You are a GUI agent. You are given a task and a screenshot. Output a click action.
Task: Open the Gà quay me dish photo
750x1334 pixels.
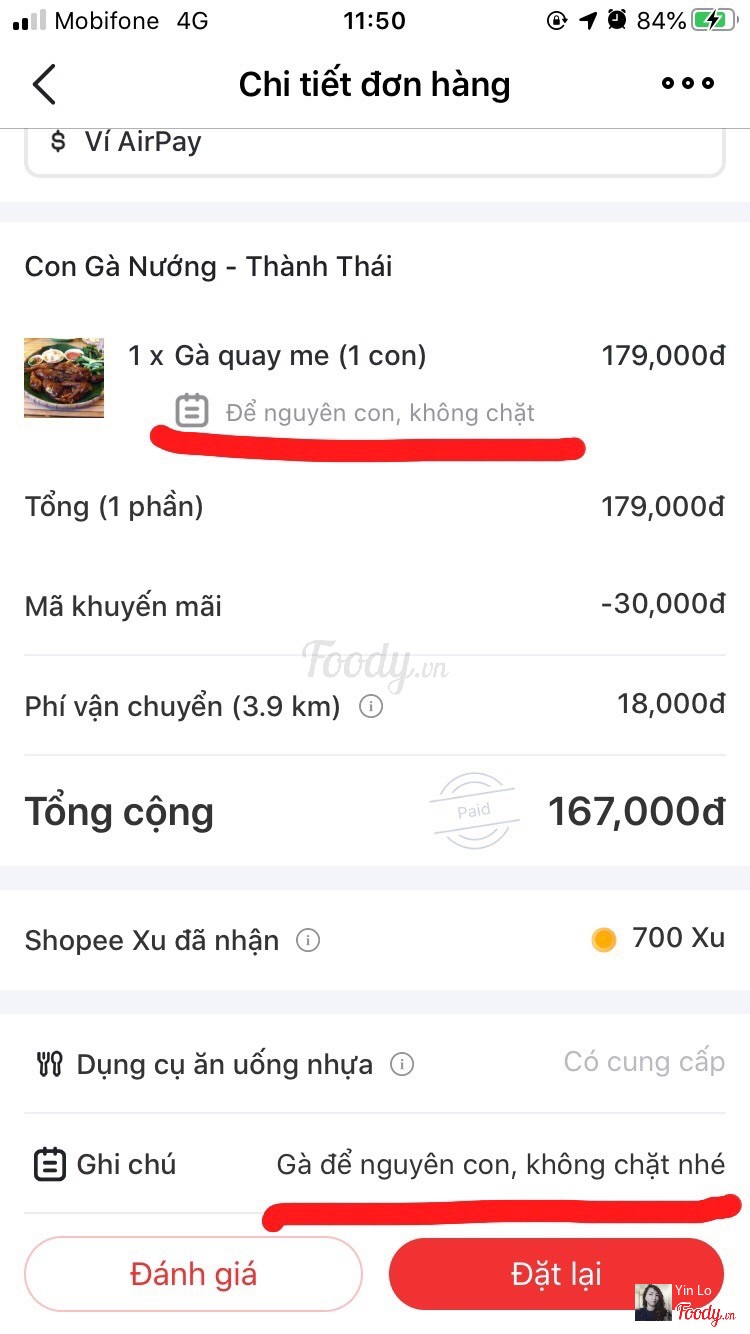coord(64,377)
